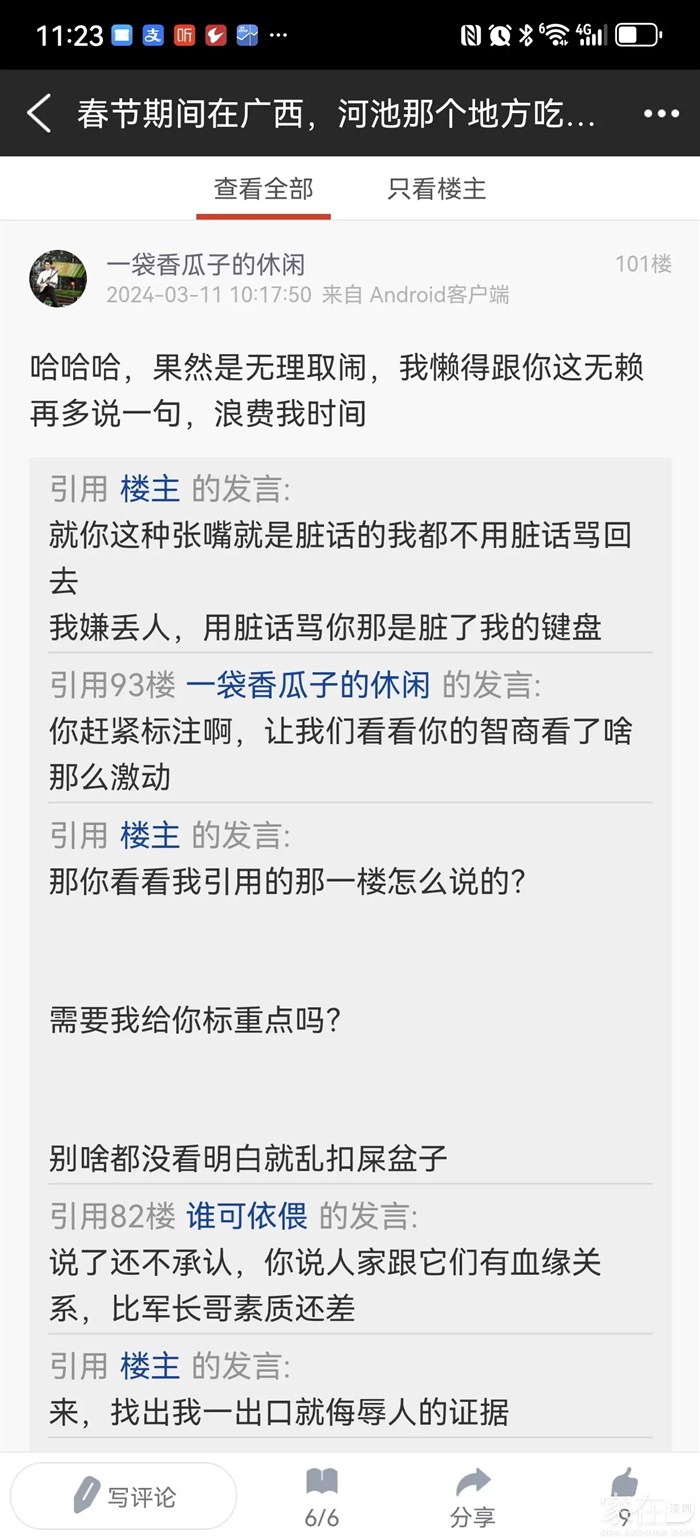Viewport: 700px width, 1539px height.
Task: Tap the 写评论 box to comment
Action: [x=124, y=1497]
